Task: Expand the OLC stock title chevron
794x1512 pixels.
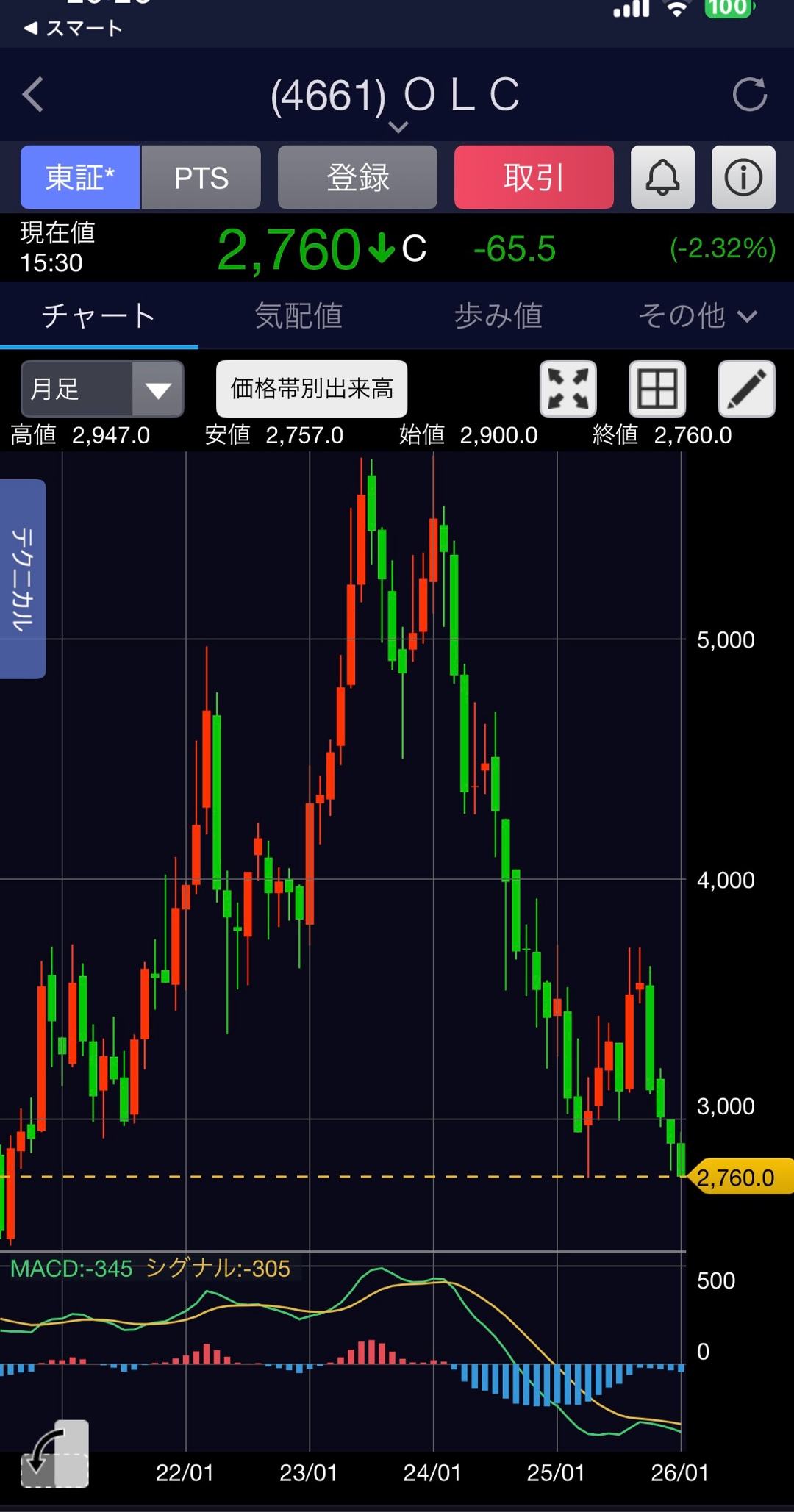Action: (x=397, y=127)
